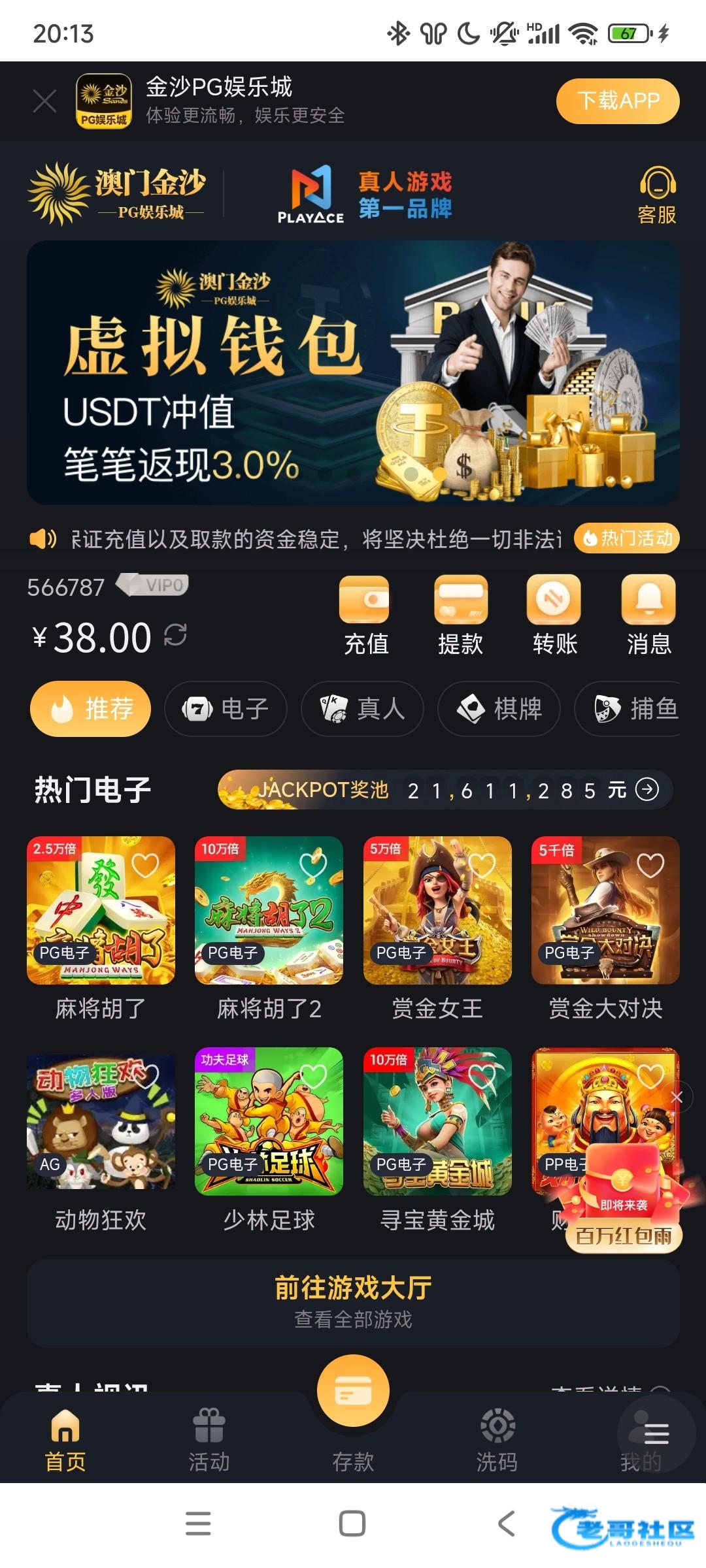Screen dimensions: 706x1568
Task: Open 客服 customer service
Action: (657, 196)
